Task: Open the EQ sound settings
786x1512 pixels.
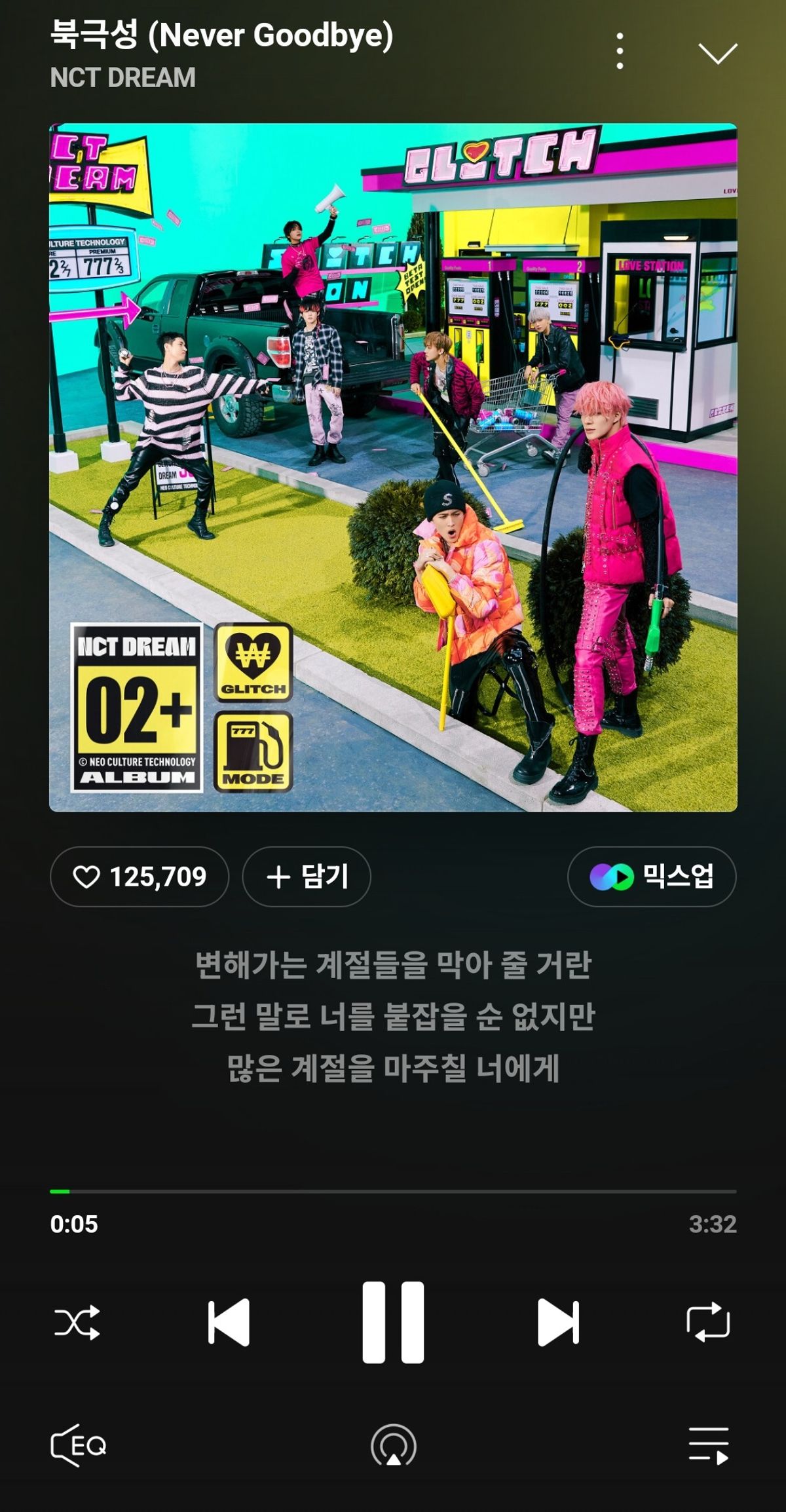Action: pos(79,1445)
